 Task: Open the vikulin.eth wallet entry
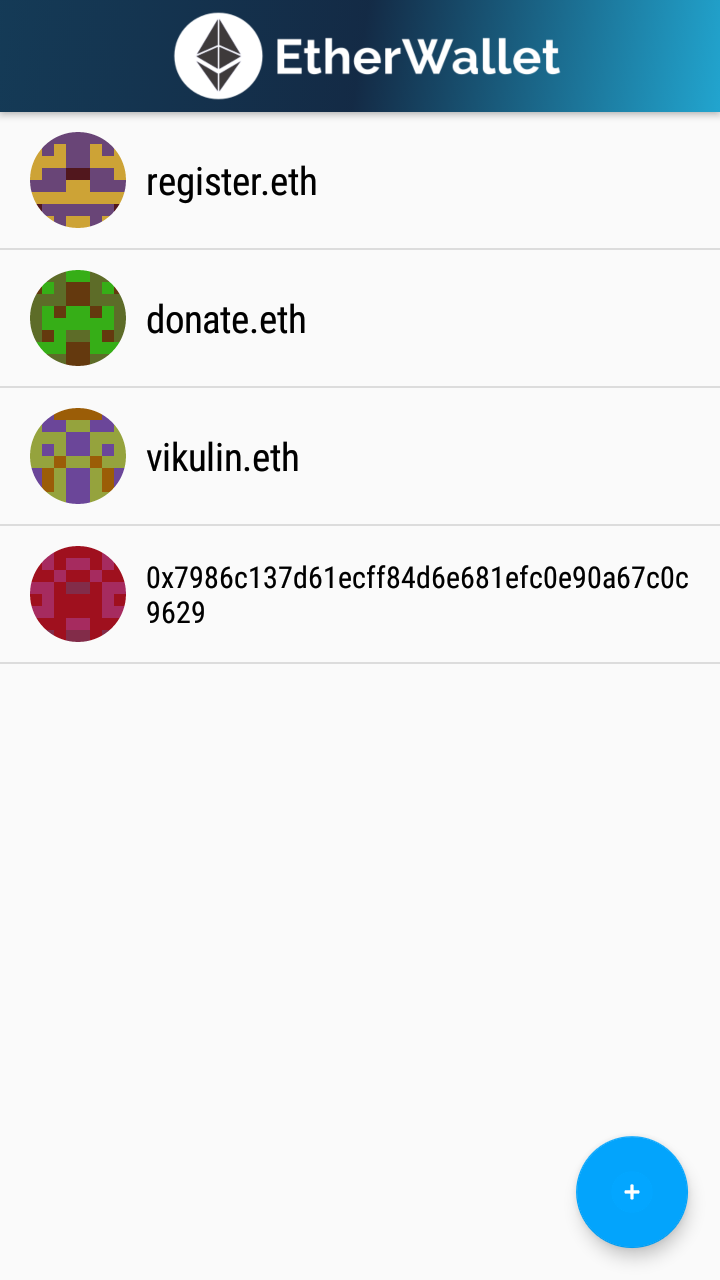point(360,456)
